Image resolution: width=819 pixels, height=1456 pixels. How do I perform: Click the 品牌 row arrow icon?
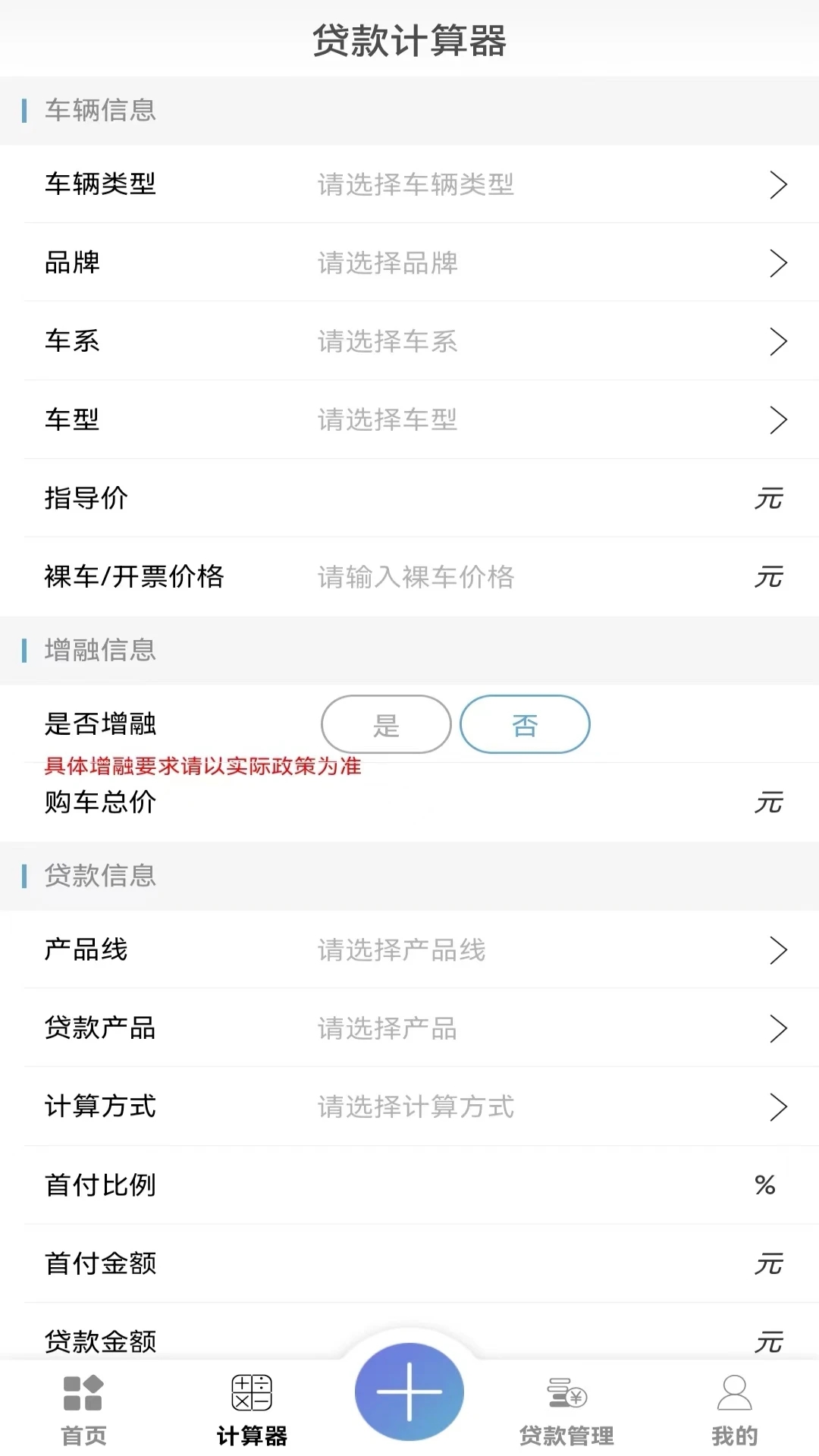click(x=779, y=263)
